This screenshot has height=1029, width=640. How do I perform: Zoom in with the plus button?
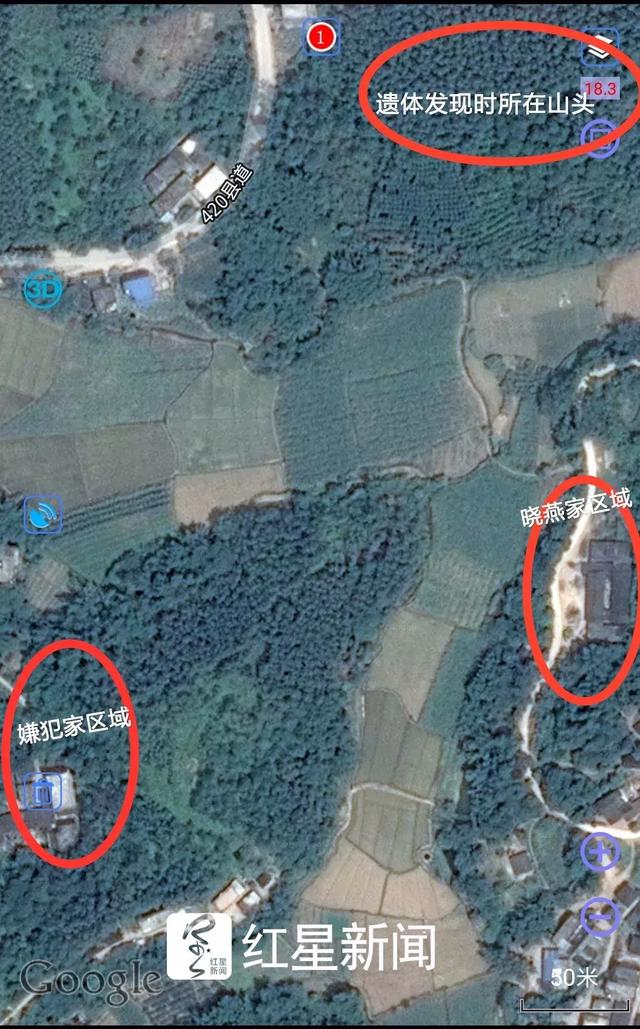tap(600, 852)
